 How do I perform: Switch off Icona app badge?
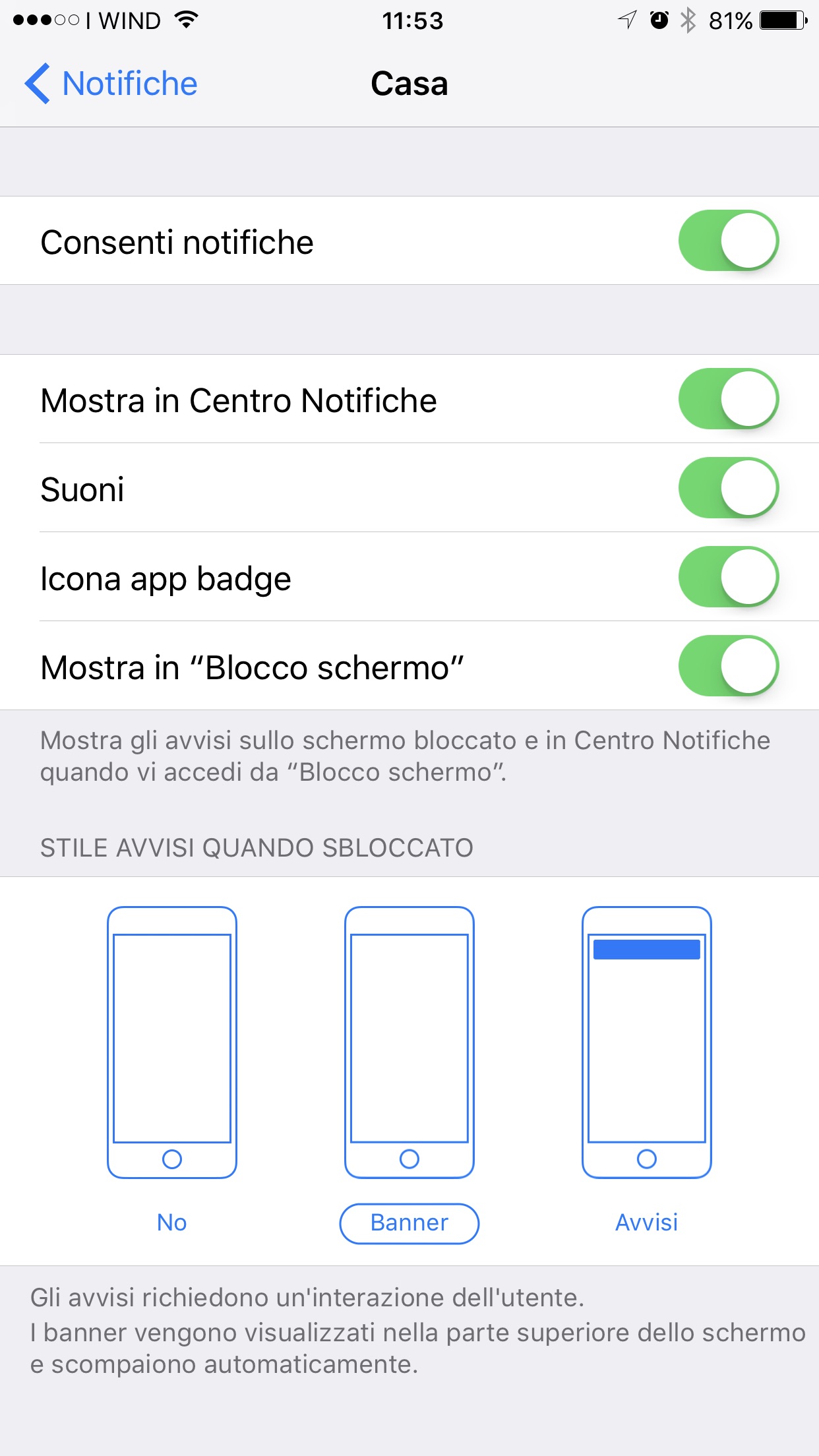pos(728,577)
